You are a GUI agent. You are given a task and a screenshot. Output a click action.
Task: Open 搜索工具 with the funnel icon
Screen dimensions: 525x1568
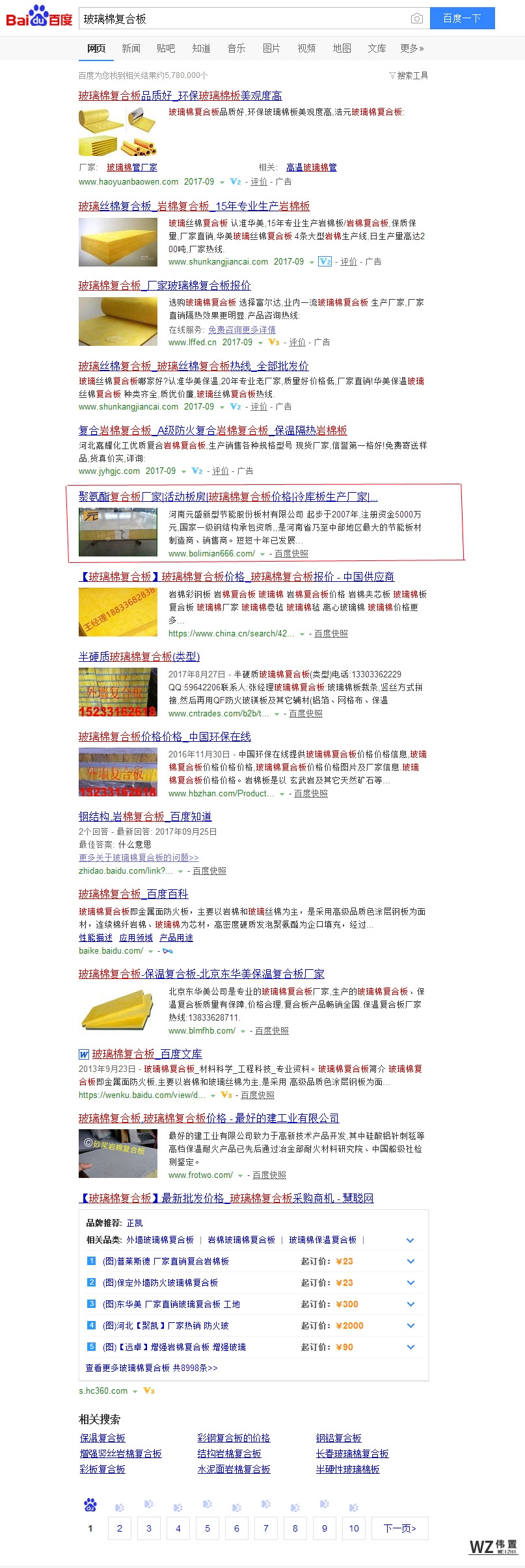pyautogui.click(x=409, y=76)
